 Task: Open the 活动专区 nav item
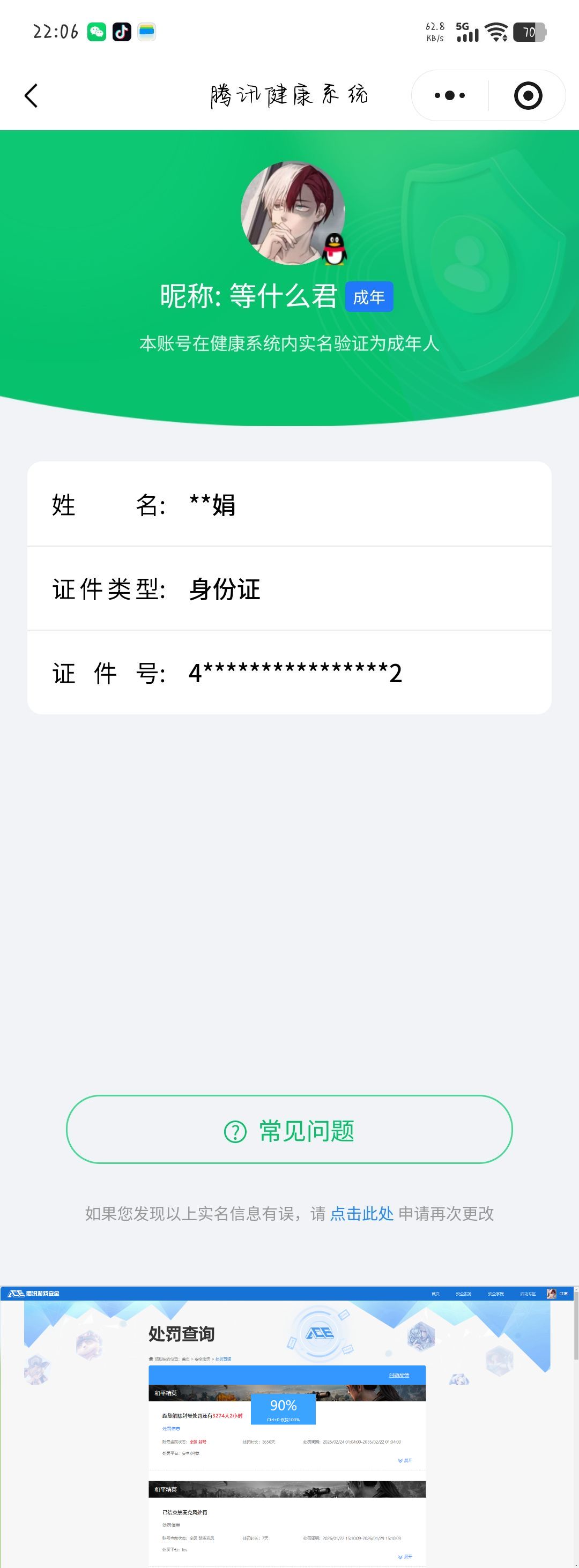(528, 1294)
